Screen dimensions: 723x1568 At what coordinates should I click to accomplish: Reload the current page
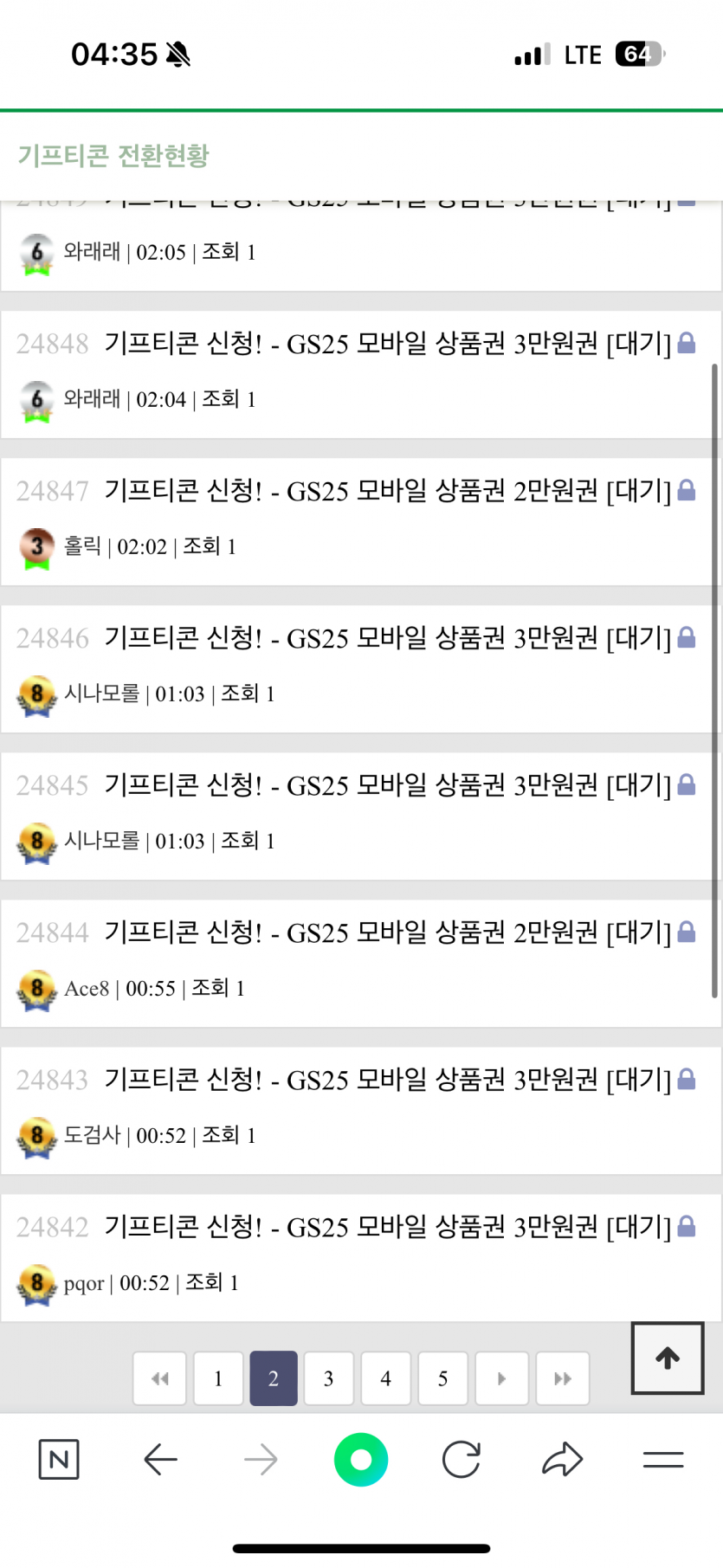(461, 1460)
